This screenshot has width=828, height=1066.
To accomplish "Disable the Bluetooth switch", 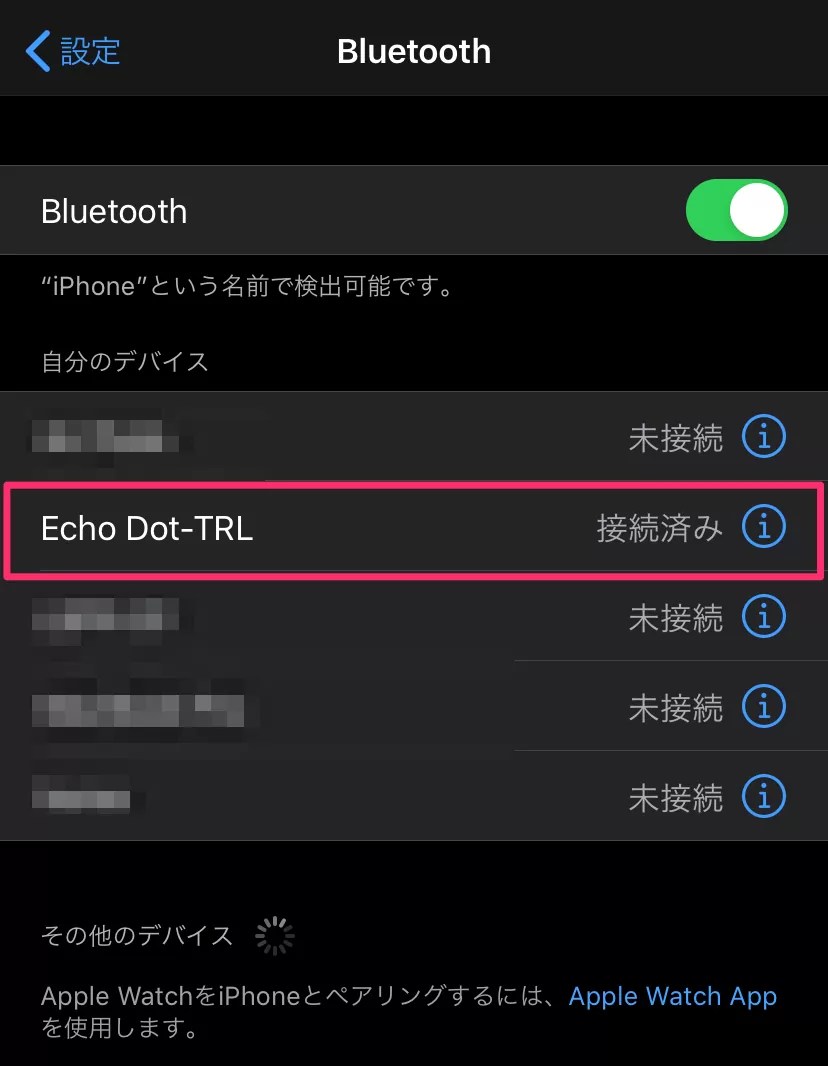I will pyautogui.click(x=737, y=210).
